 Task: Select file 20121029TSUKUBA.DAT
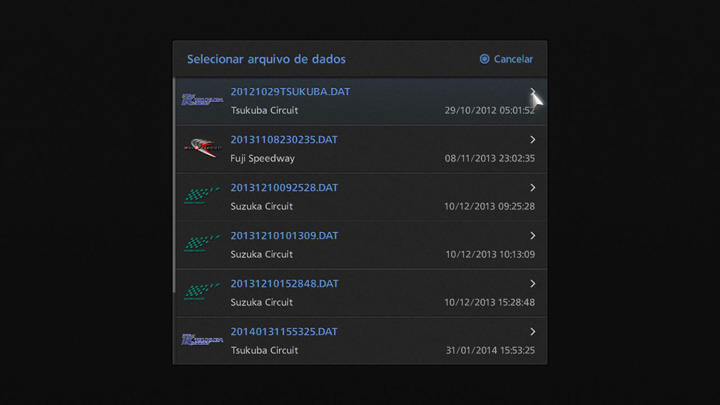point(360,101)
